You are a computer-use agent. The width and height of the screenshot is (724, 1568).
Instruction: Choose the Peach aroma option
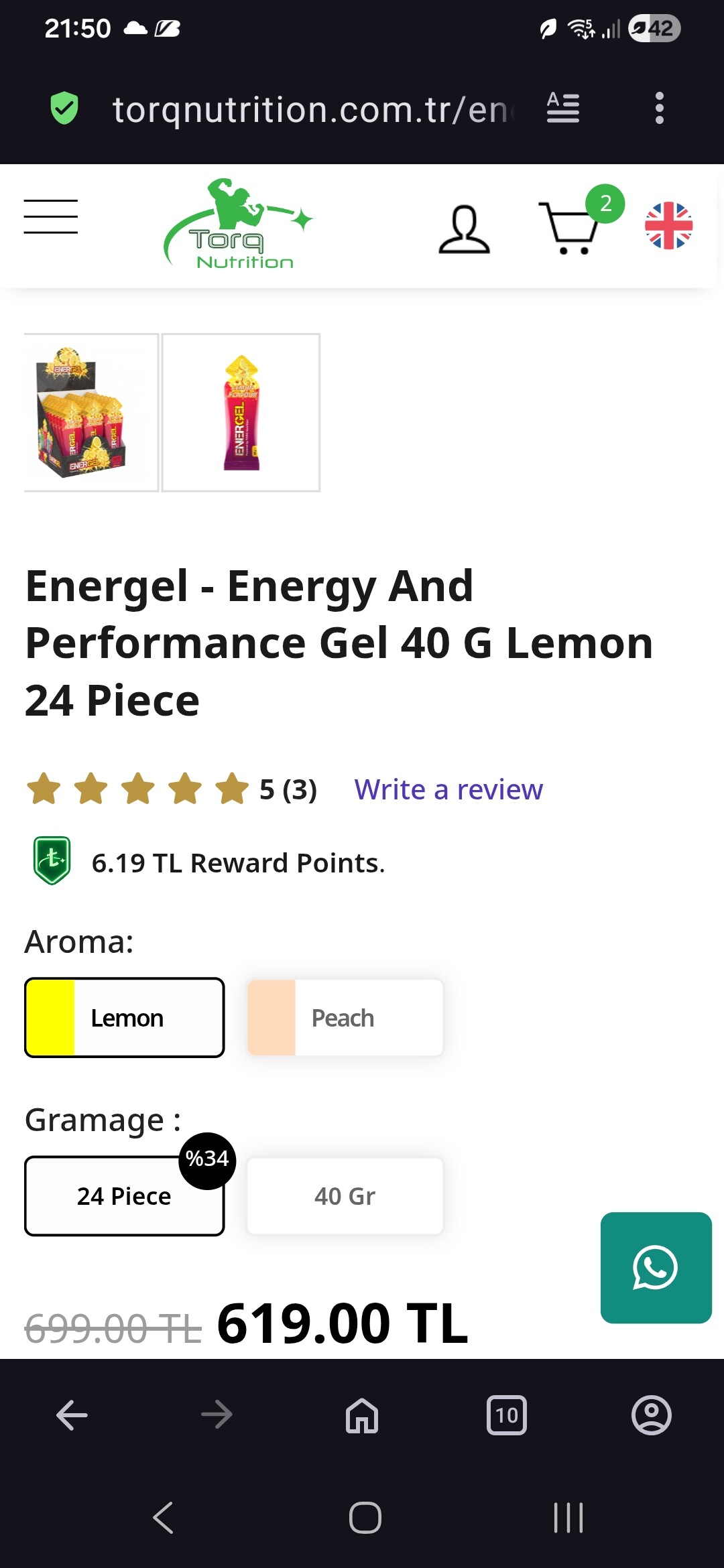coord(345,1018)
